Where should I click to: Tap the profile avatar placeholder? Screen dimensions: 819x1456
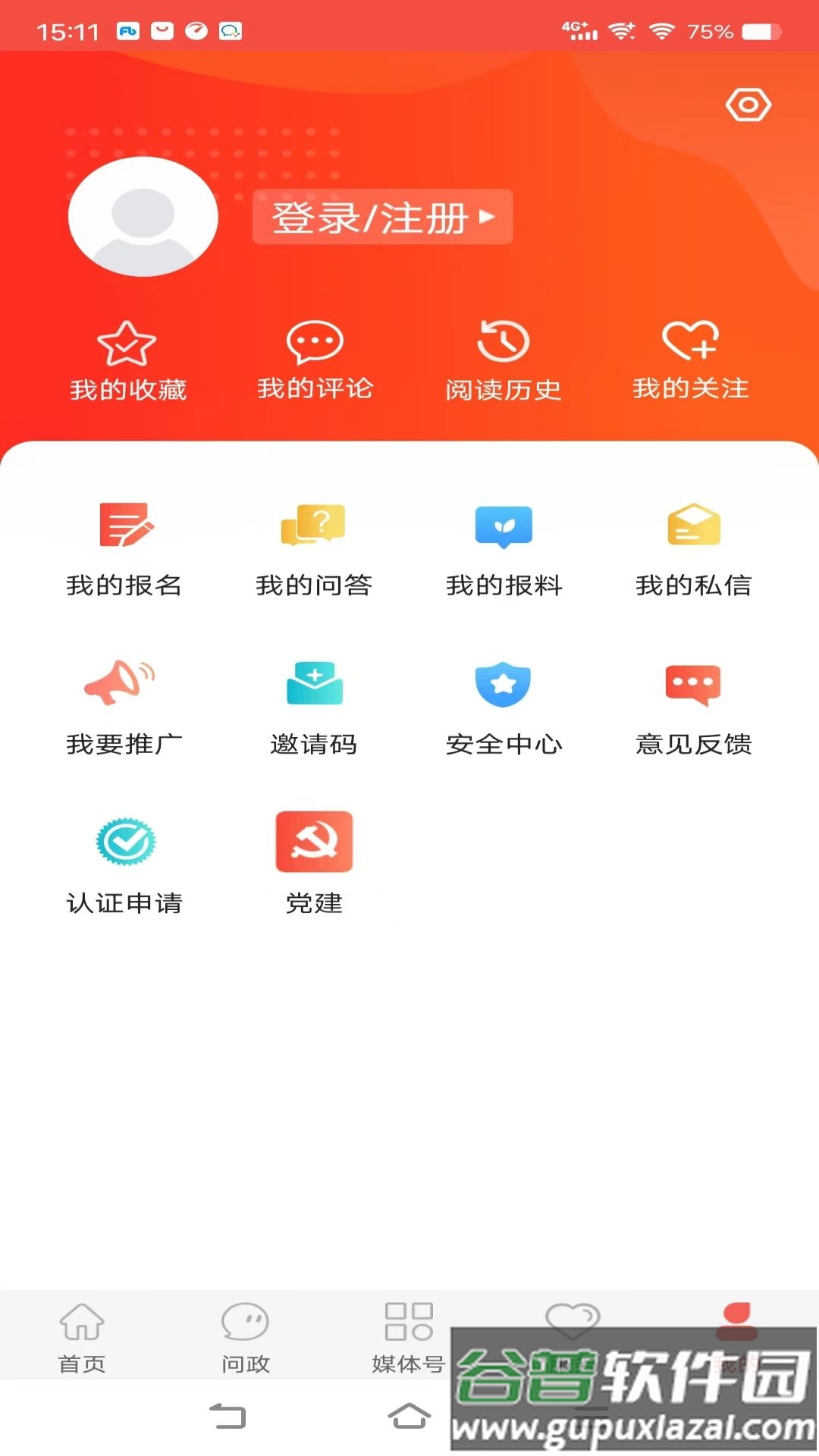click(142, 218)
